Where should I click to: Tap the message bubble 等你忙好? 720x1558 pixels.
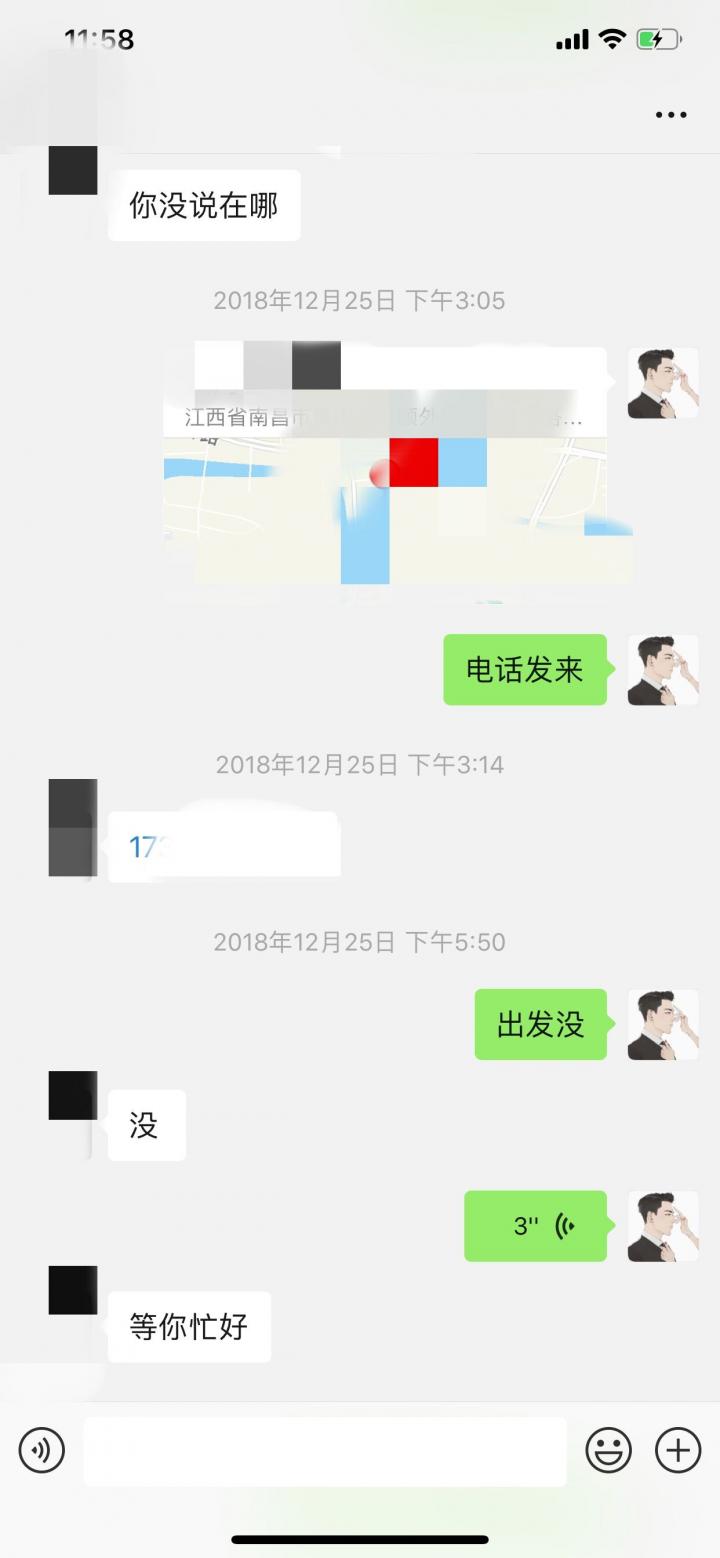[x=189, y=1327]
